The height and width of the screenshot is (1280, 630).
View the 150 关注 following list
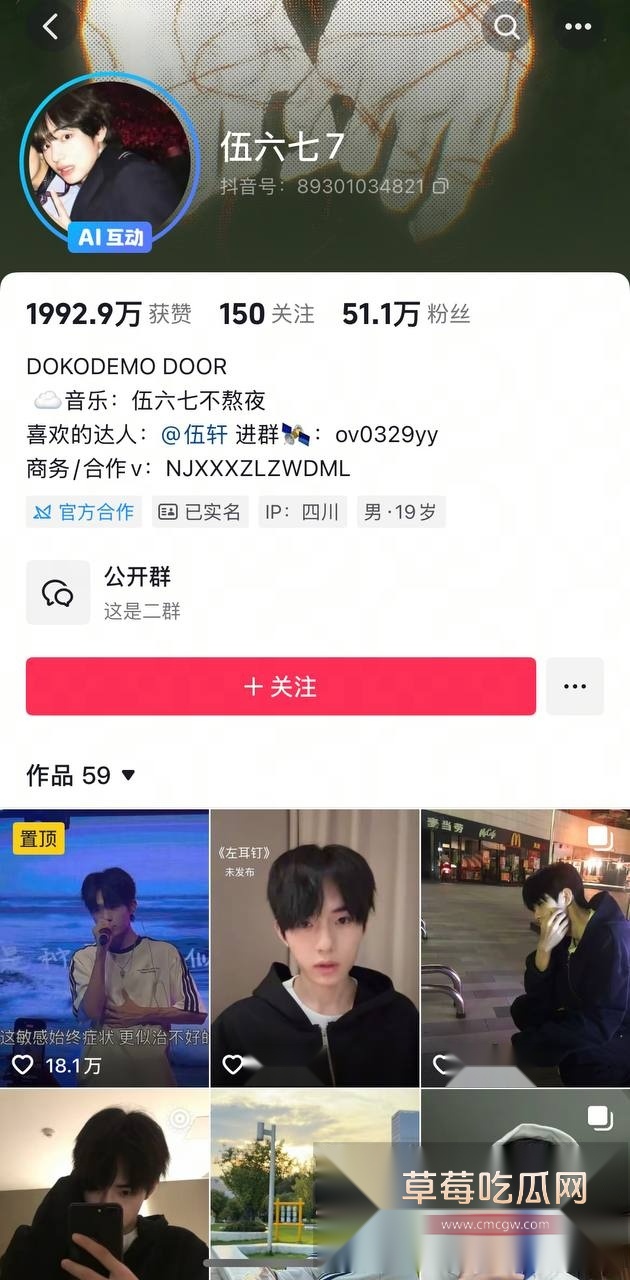point(266,314)
